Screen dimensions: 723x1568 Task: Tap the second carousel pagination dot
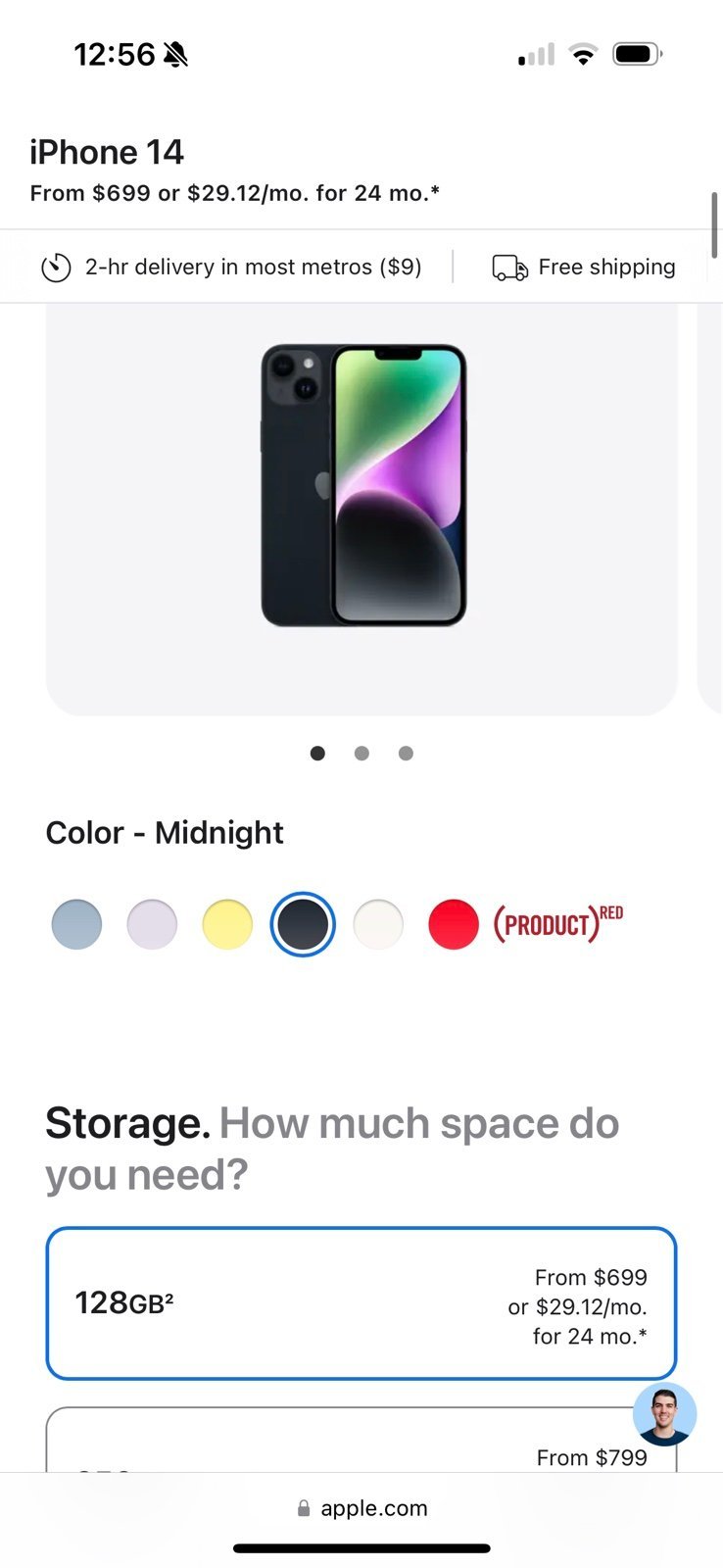click(x=361, y=753)
